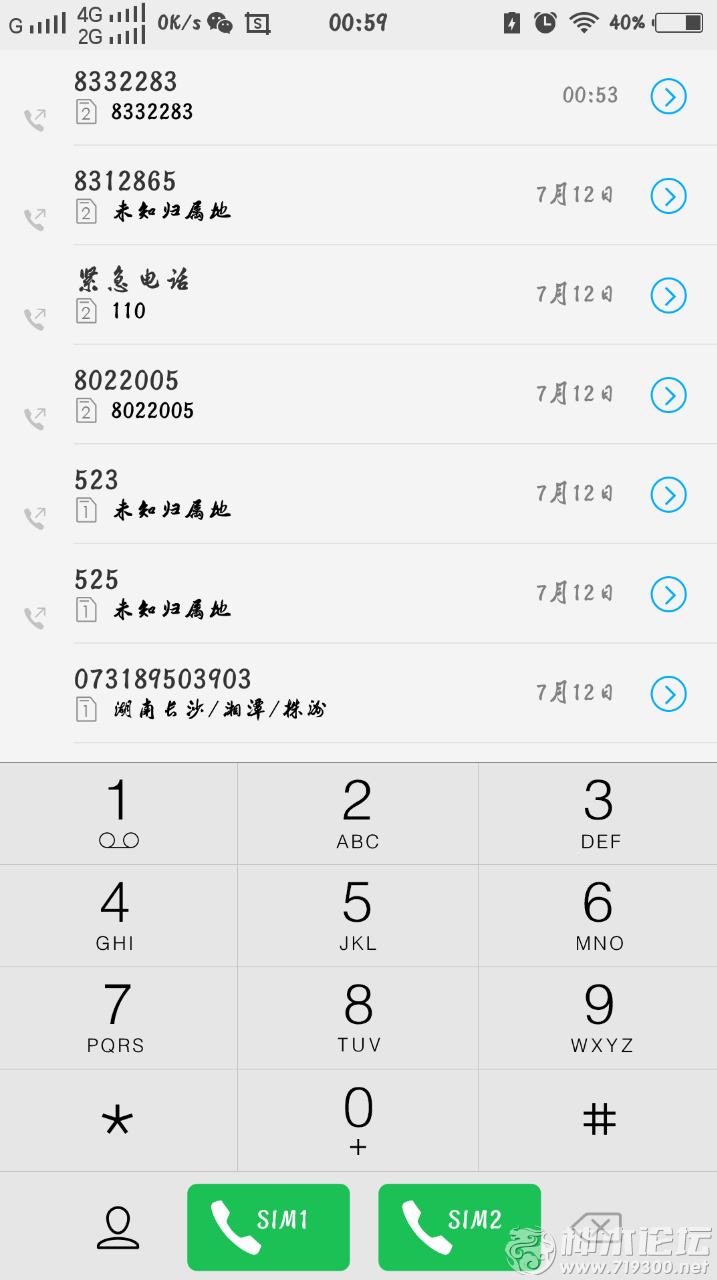Delete last digit with backspace icon

(596, 1226)
